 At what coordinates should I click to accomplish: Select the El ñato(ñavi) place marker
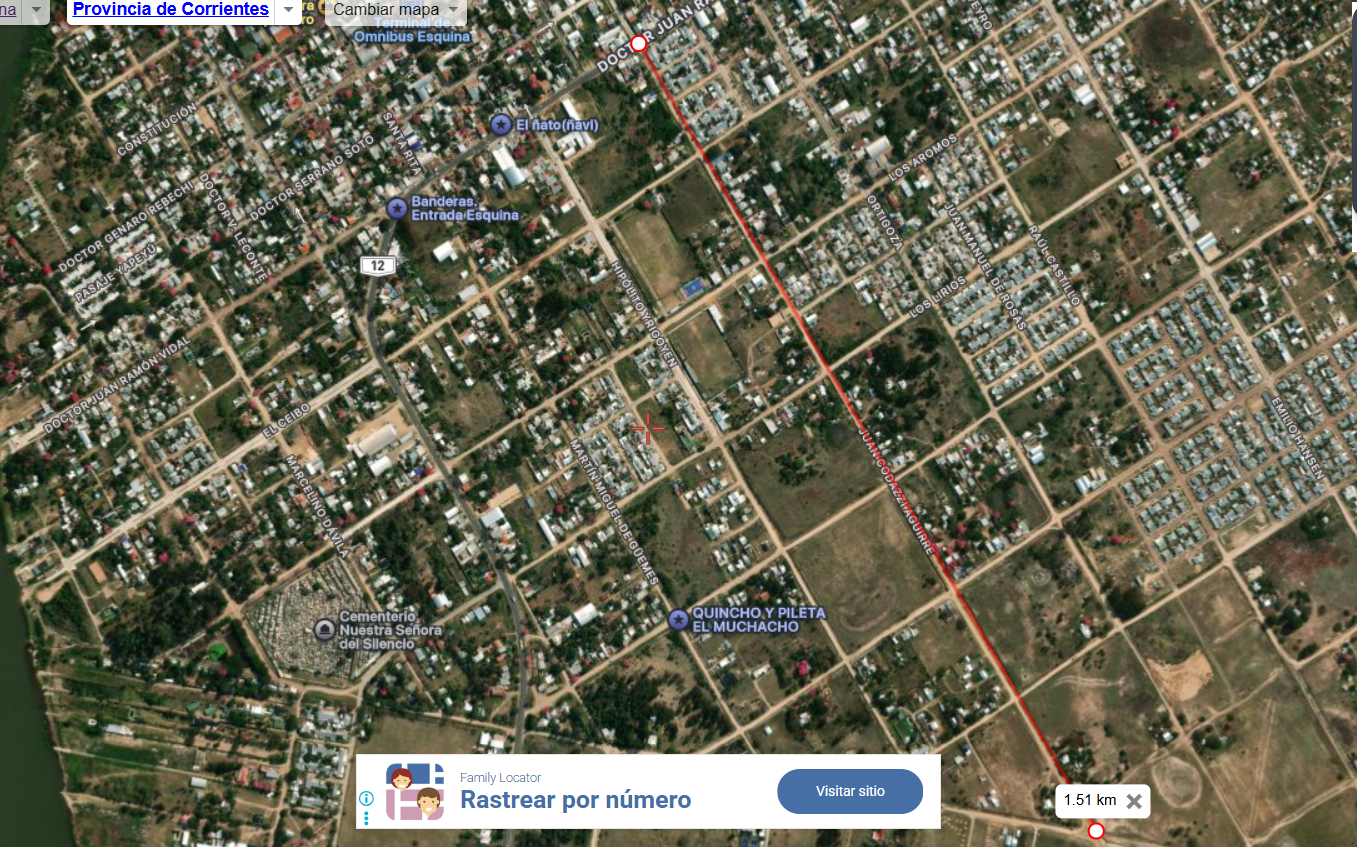[501, 124]
